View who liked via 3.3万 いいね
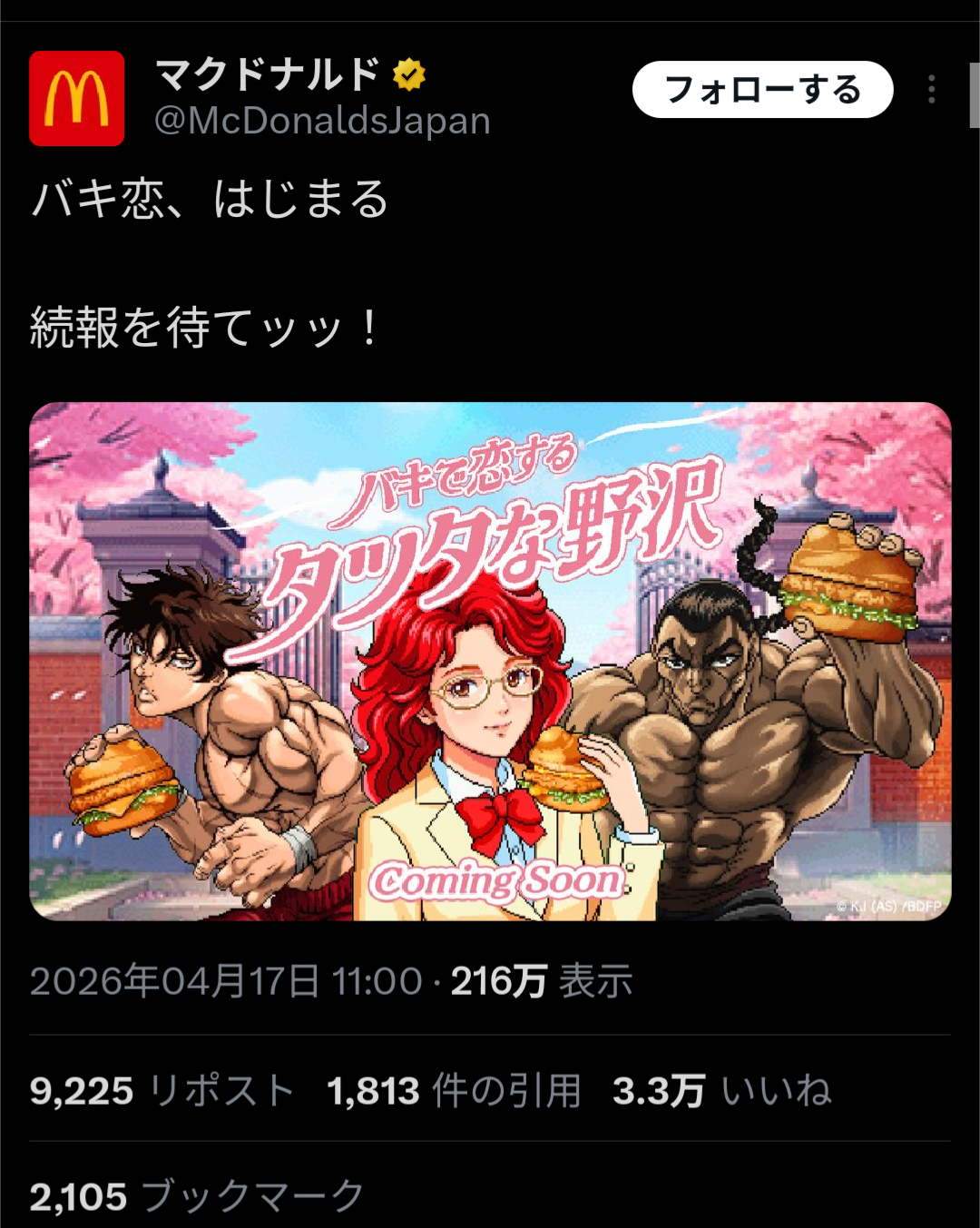The height and width of the screenshot is (1228, 980). point(721,1090)
